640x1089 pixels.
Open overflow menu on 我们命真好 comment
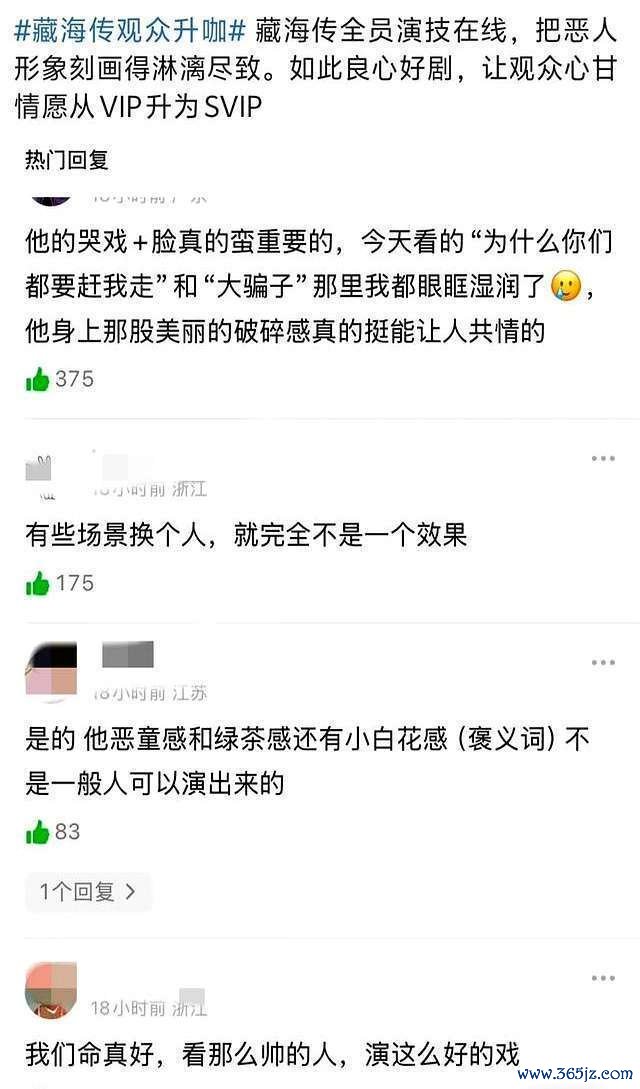(x=602, y=977)
